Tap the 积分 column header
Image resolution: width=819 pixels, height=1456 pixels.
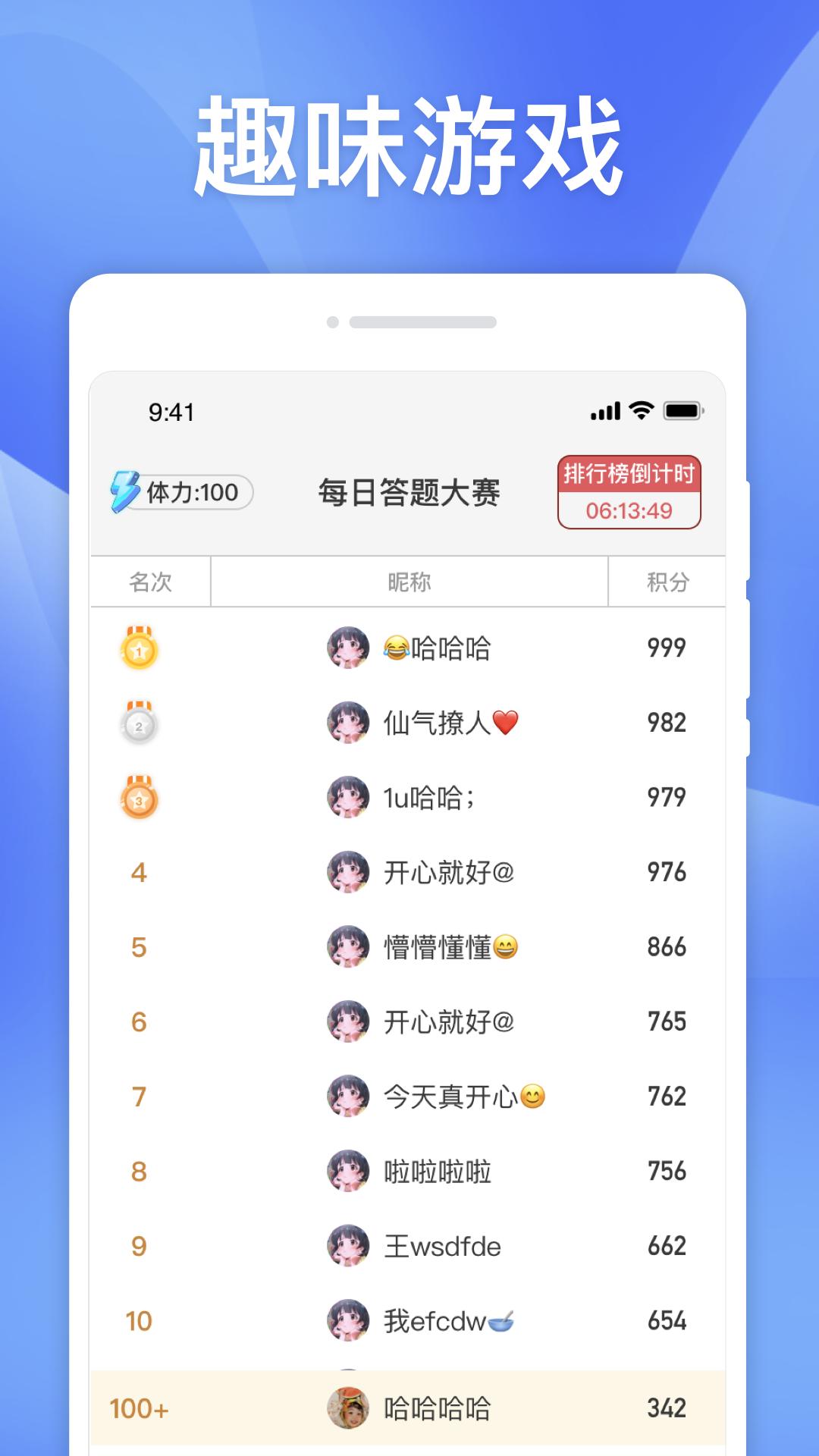click(665, 582)
